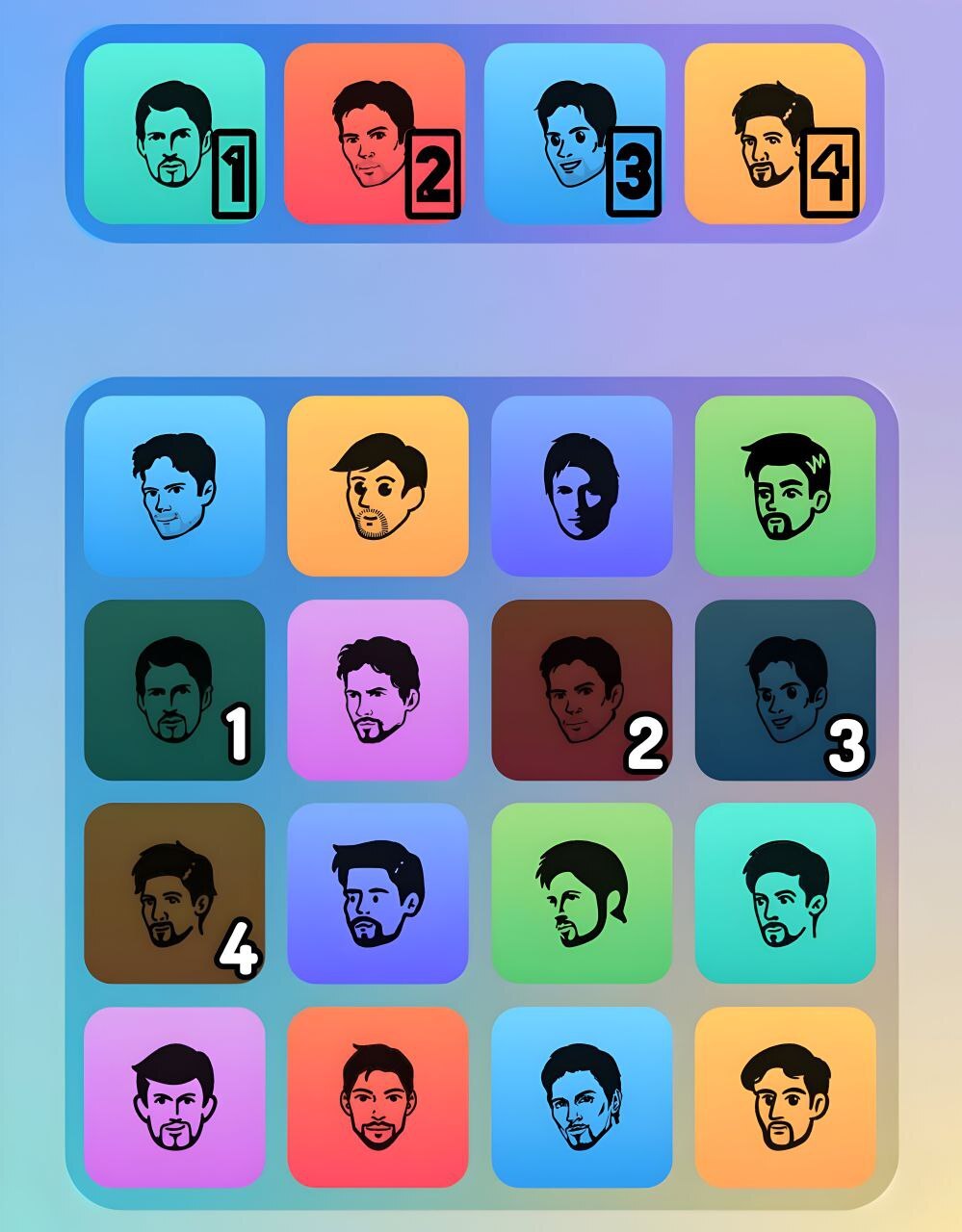Pick the orange tile face with stubble and big eyes

point(377,486)
